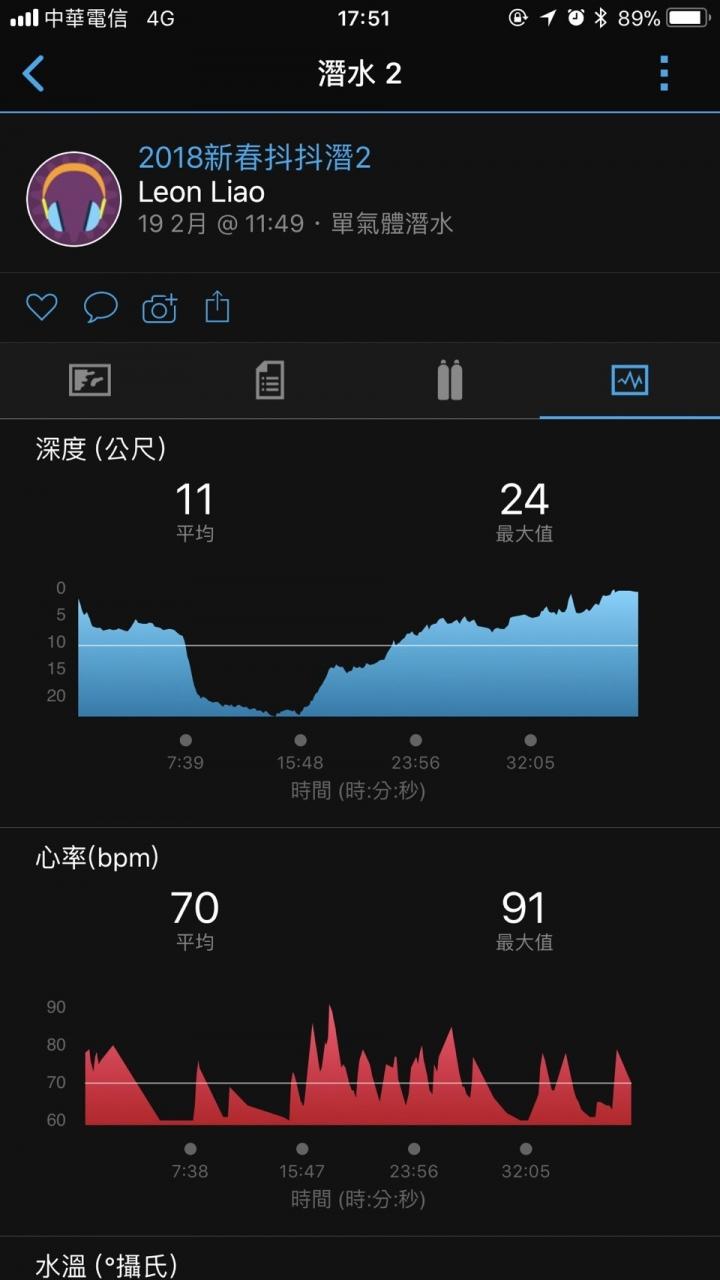Open the dive notes details icon

pos(269,380)
